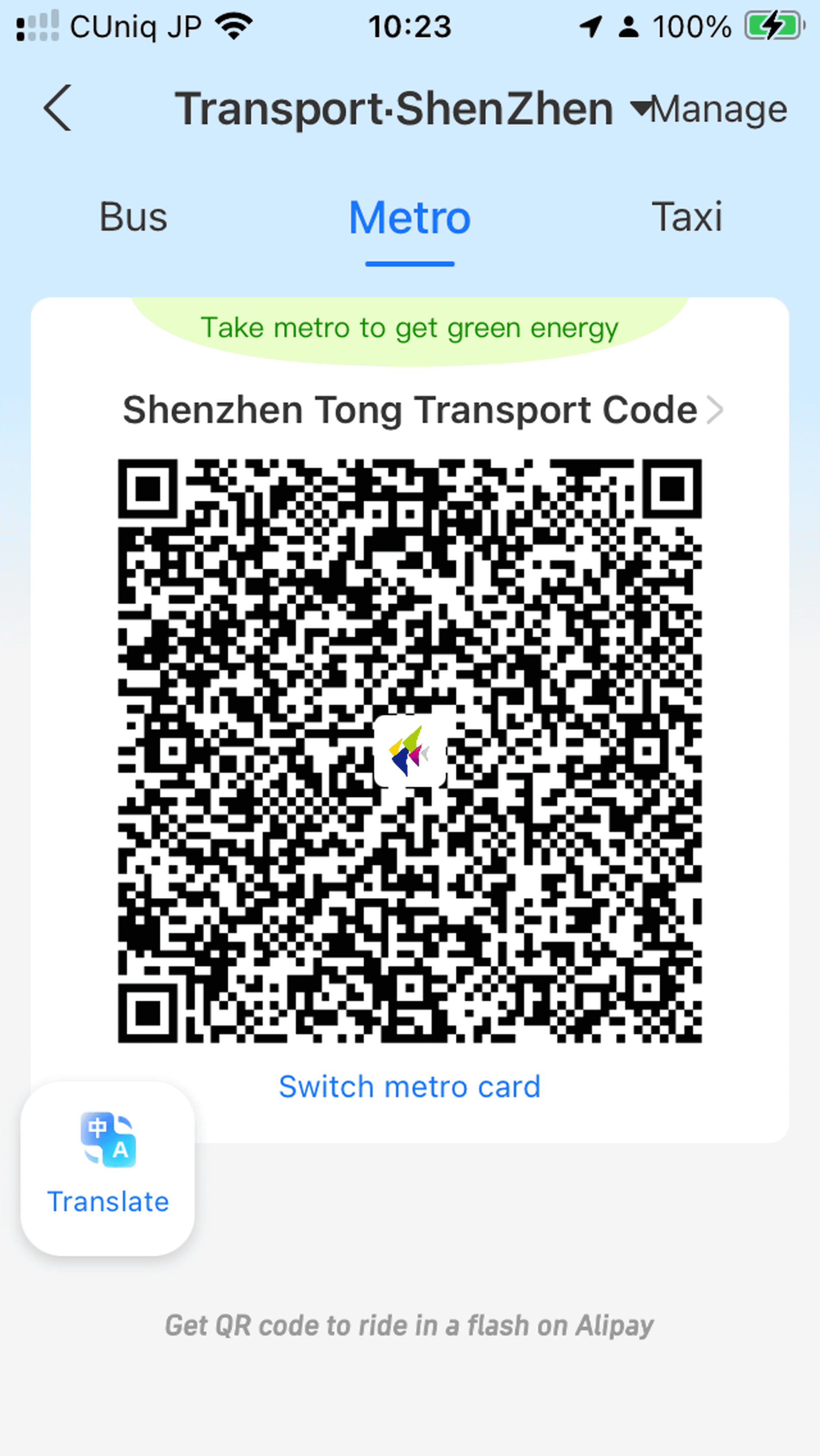820x1456 pixels.
Task: Select the Metro tab
Action: click(x=410, y=218)
